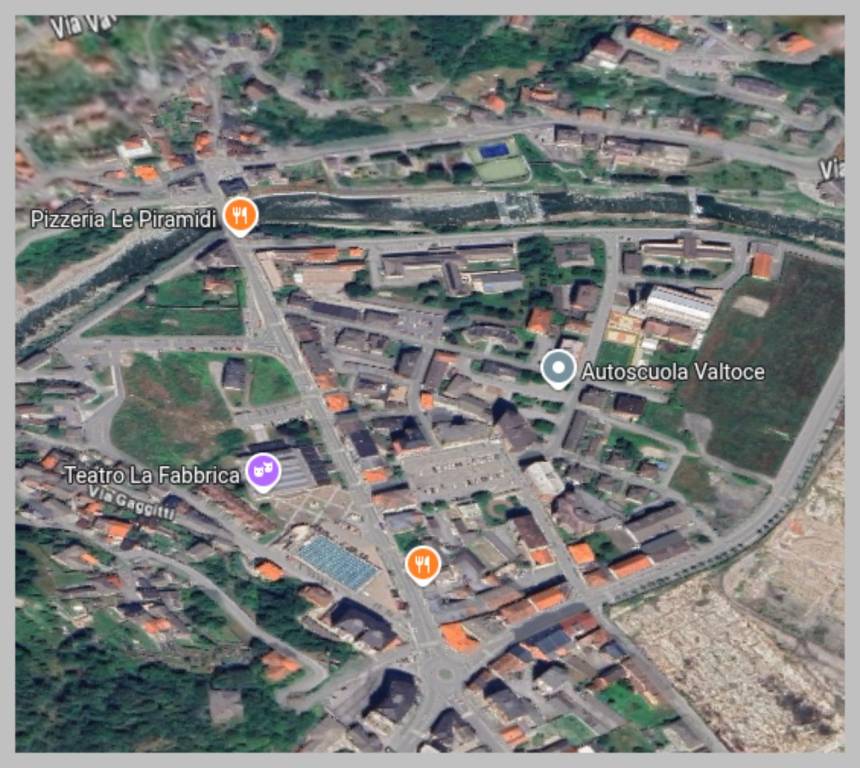The width and height of the screenshot is (860, 768).
Task: Open the Teatro La Fabbrica theater marker
Action: pos(263,471)
